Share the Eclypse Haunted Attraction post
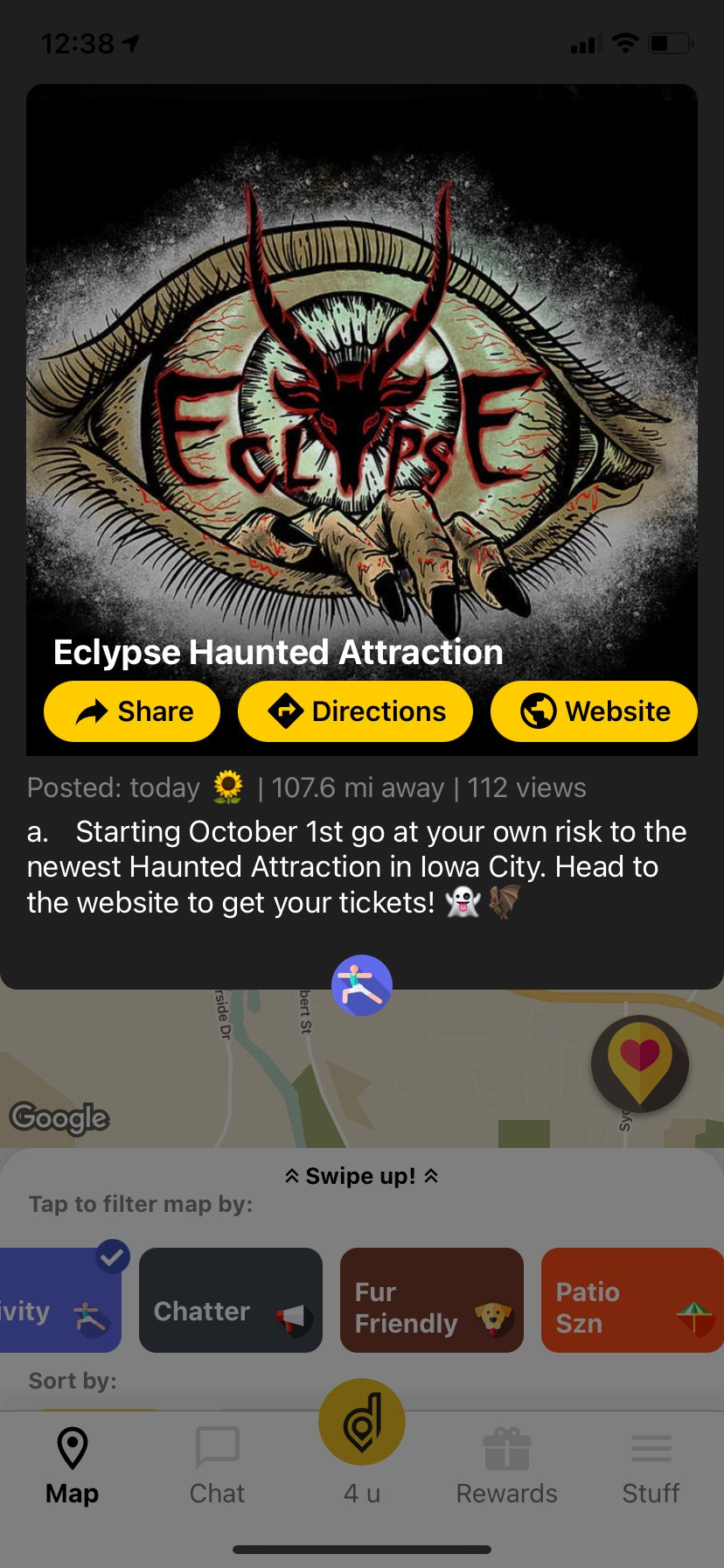The width and height of the screenshot is (724, 1568). point(131,711)
